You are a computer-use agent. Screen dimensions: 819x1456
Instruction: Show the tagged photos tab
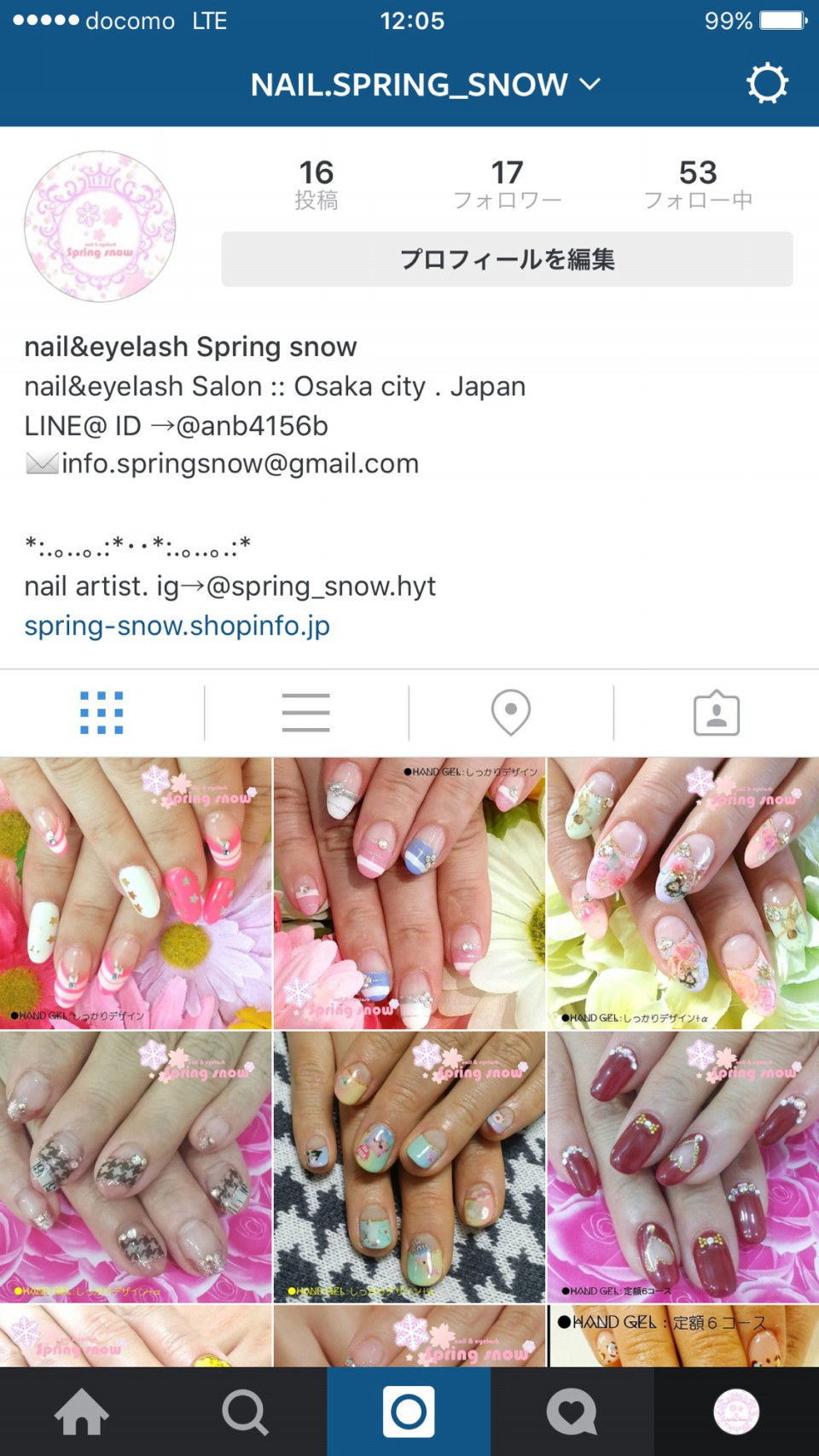click(x=717, y=713)
